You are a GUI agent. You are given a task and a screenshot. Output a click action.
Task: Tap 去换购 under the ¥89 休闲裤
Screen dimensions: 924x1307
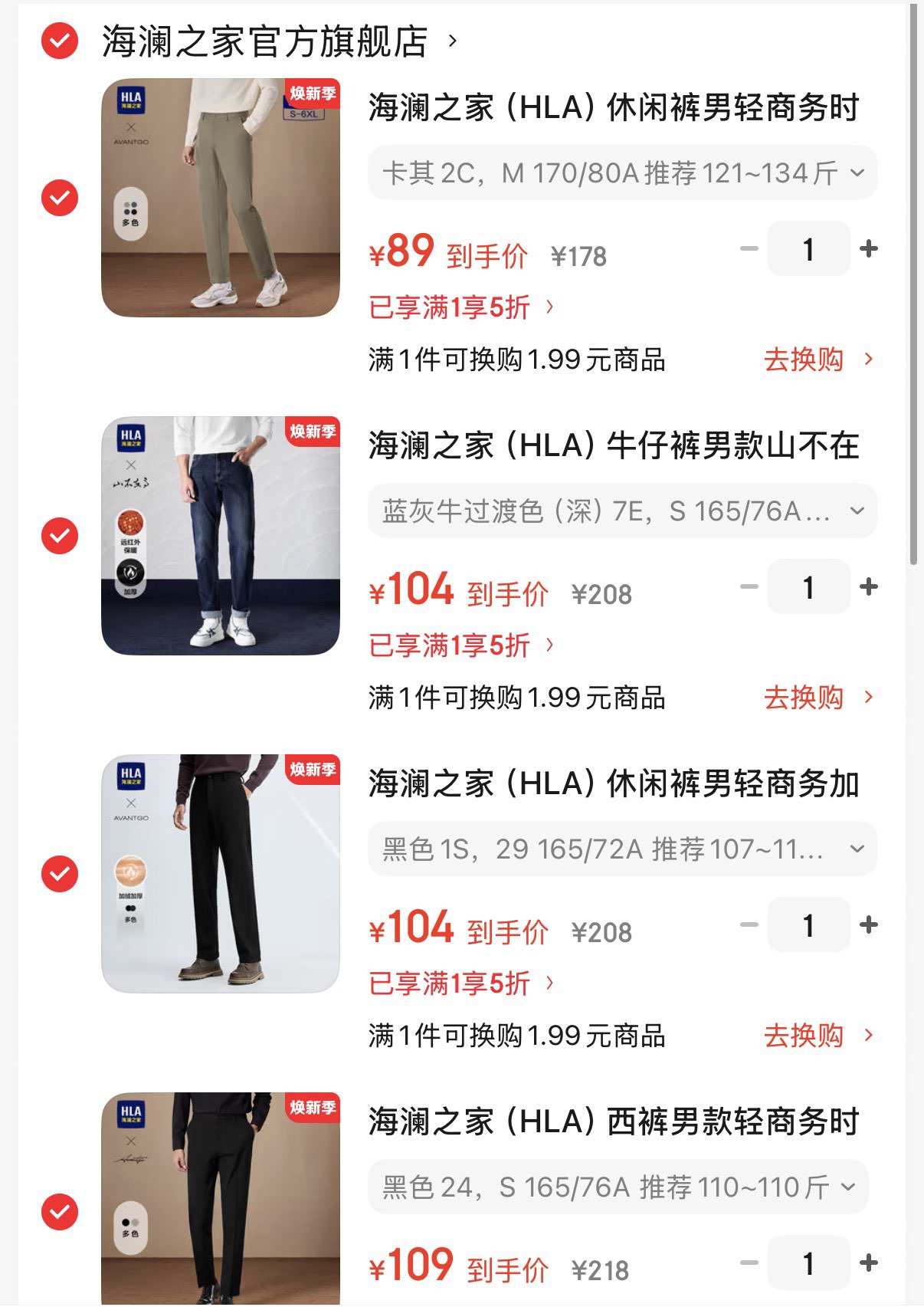click(x=818, y=360)
